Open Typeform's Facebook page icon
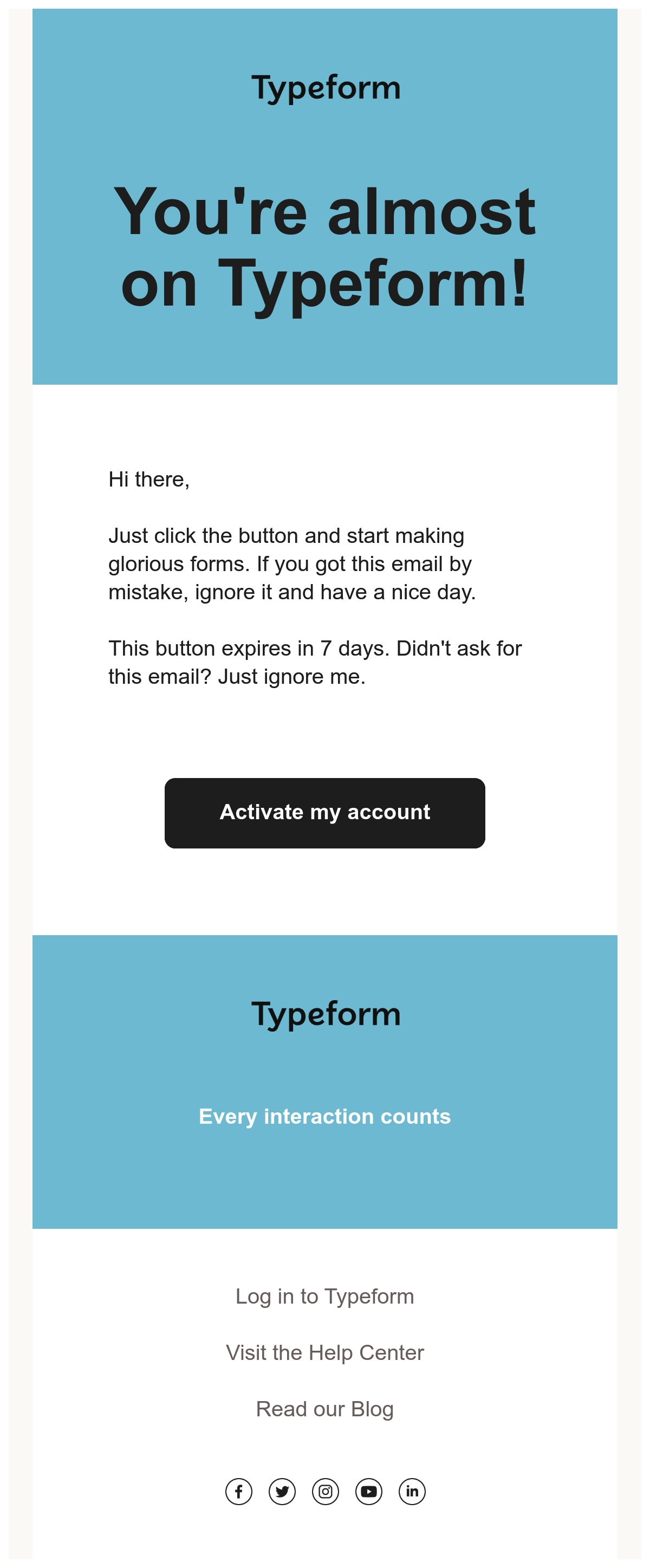Image resolution: width=650 pixels, height=1568 pixels. (238, 1491)
